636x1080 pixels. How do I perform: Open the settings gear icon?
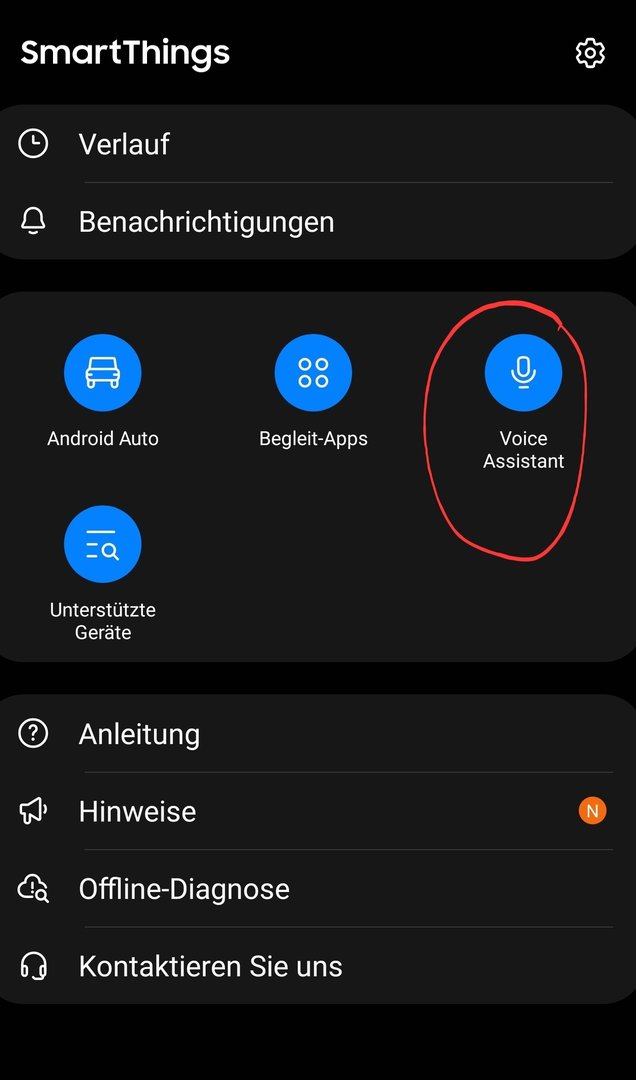(x=590, y=53)
